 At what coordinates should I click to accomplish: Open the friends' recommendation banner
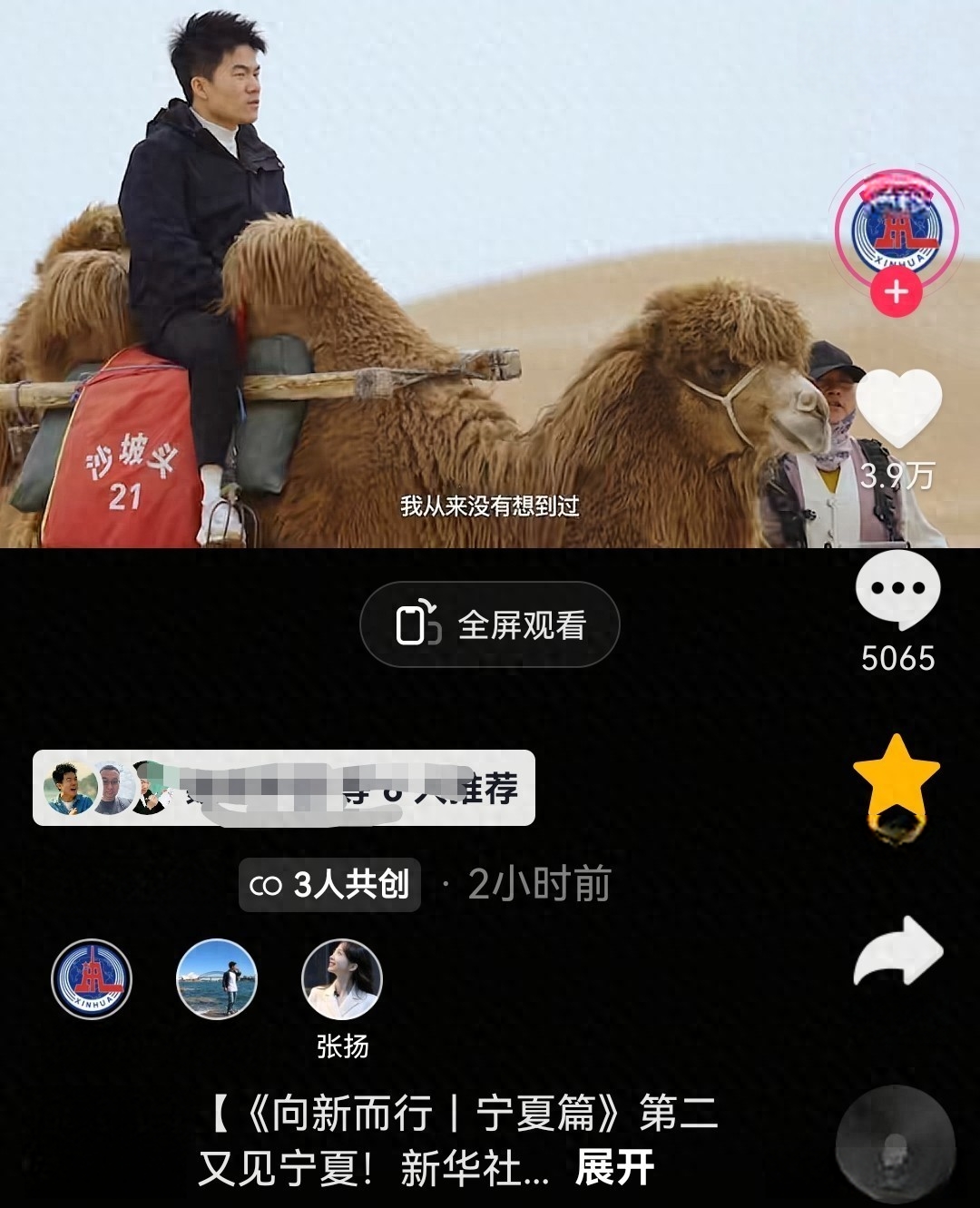284,788
